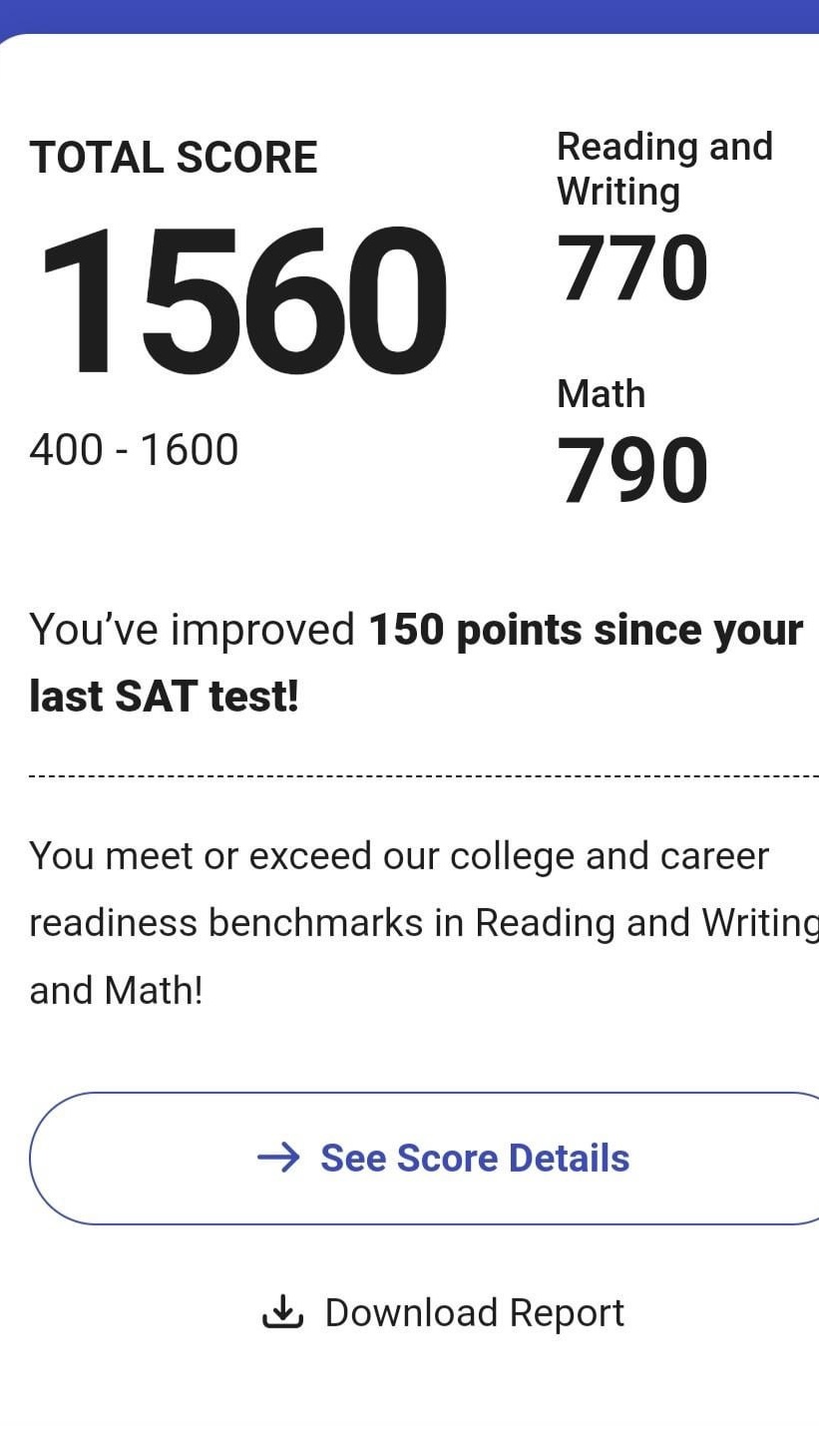Click Download Report
This screenshot has width=819, height=1456.
[x=474, y=1311]
